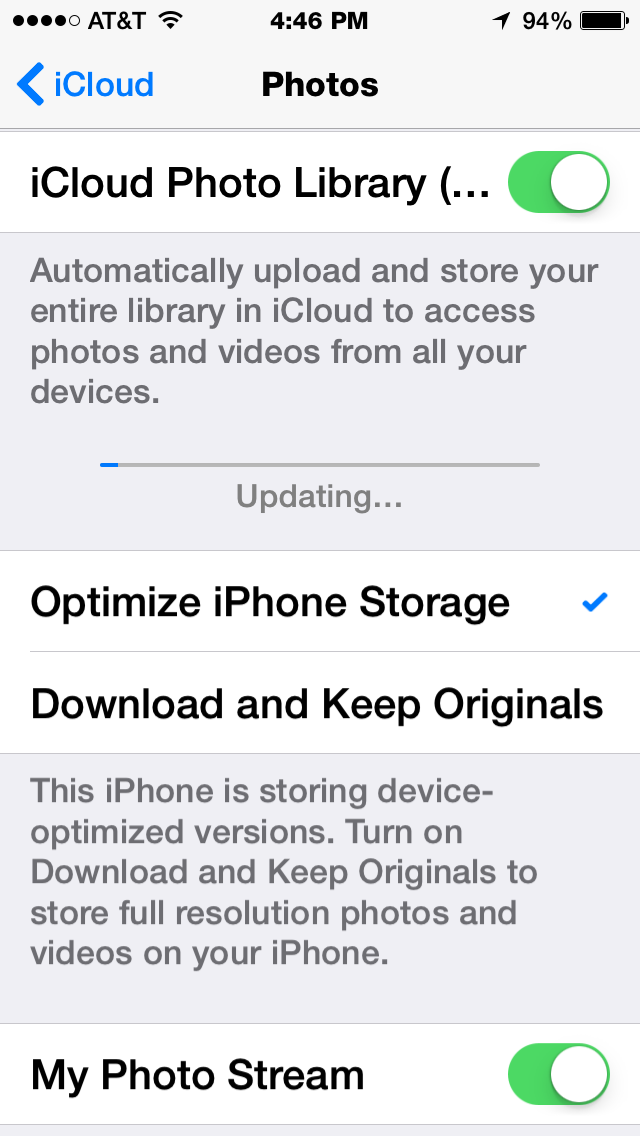Go back to iCloud settings
This screenshot has height=1136, width=640.
click(x=86, y=85)
